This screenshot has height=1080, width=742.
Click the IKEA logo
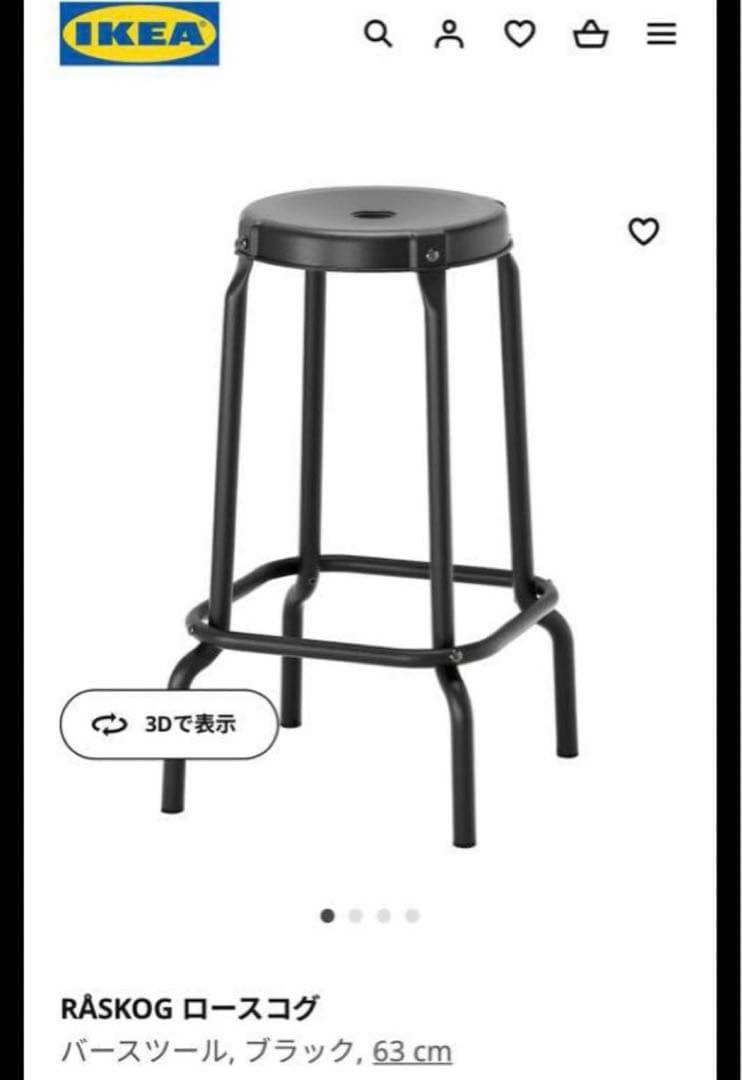point(138,35)
